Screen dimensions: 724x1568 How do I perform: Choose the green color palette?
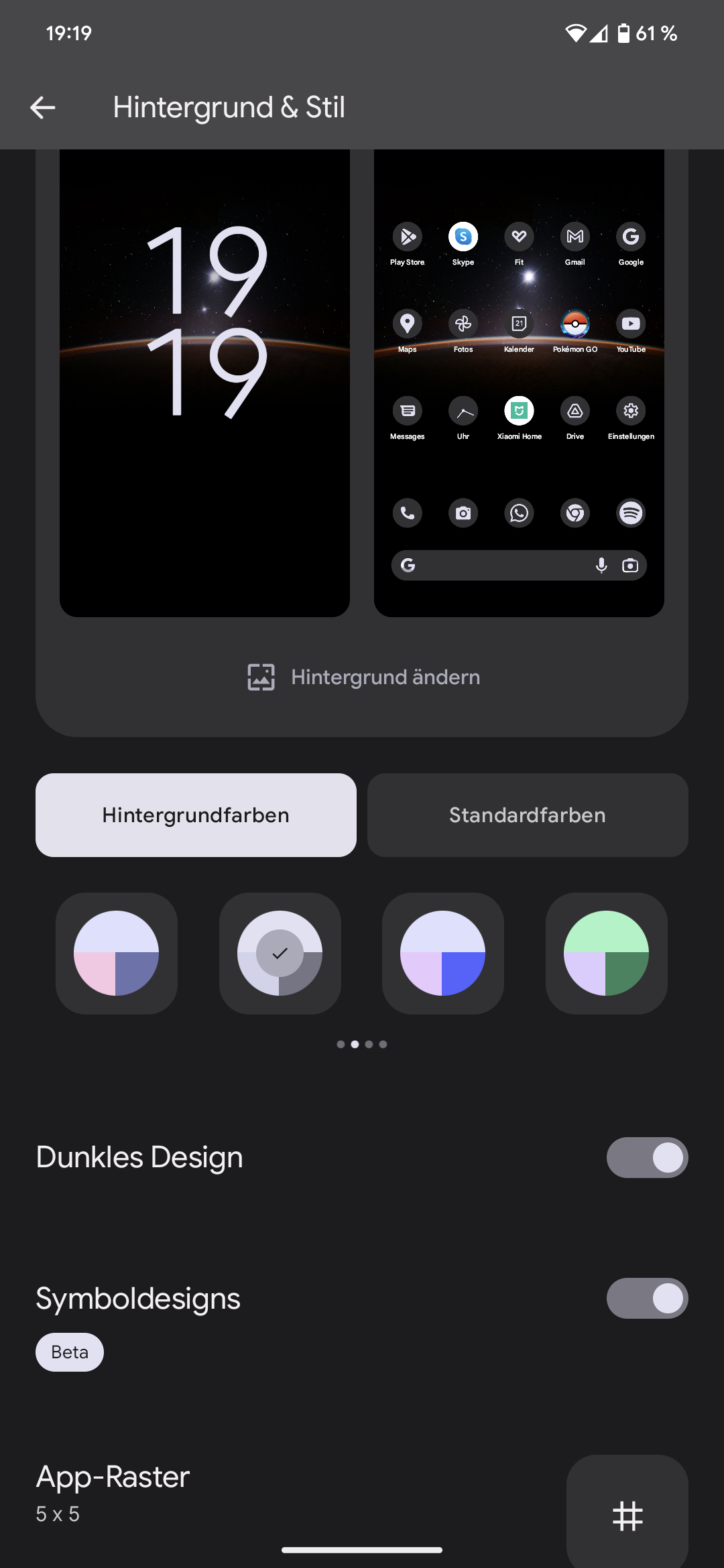(607, 953)
